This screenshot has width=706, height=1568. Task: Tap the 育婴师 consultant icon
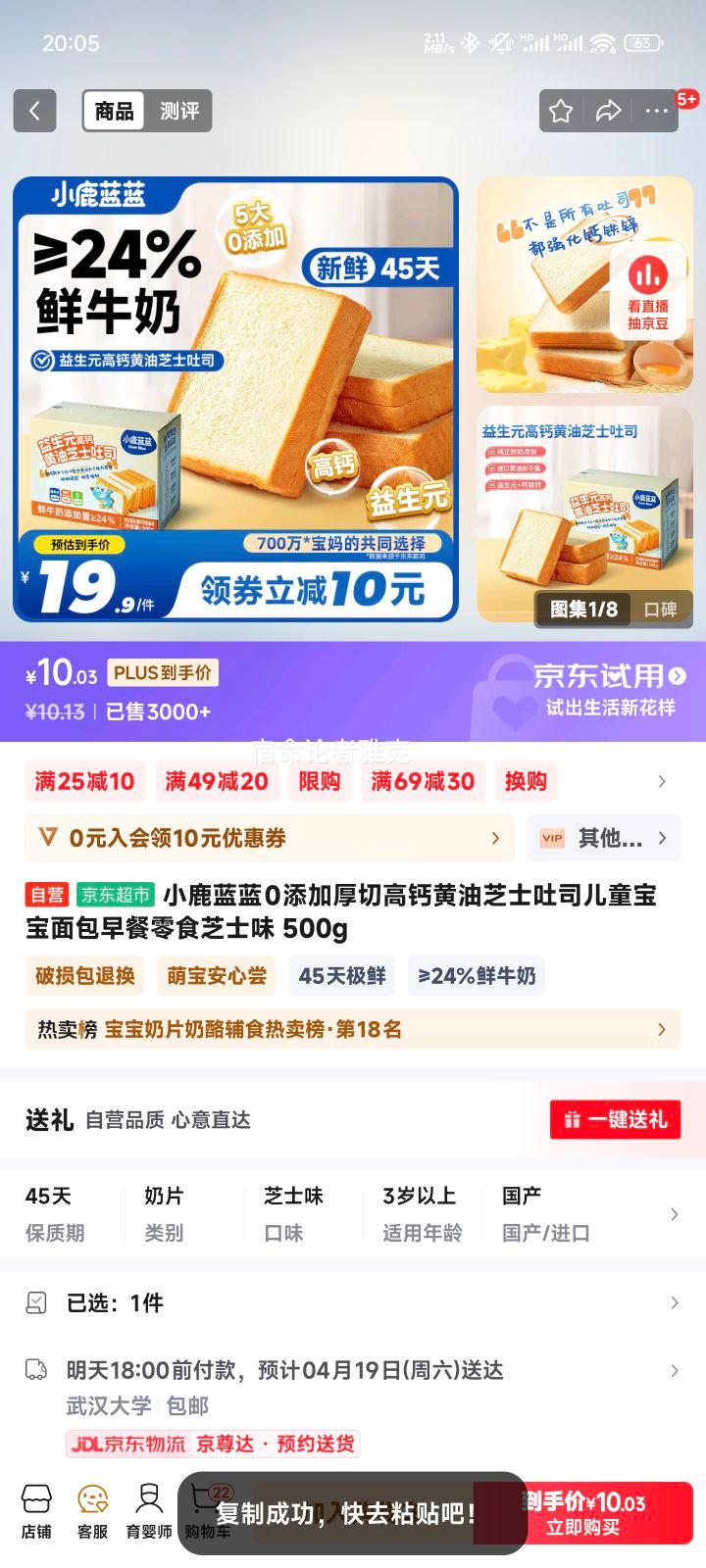pos(148,1511)
